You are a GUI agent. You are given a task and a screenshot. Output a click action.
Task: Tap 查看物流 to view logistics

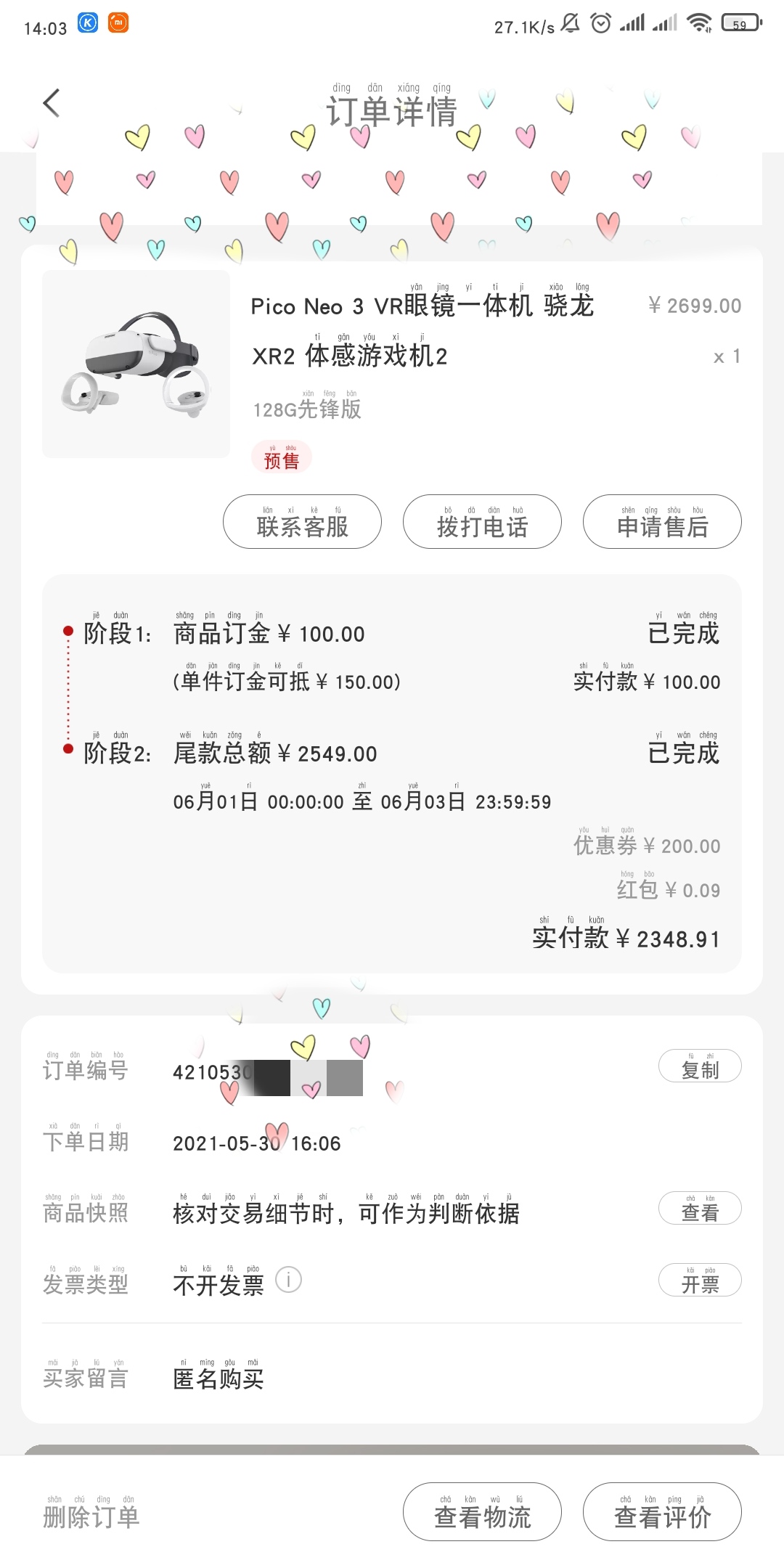482,1512
